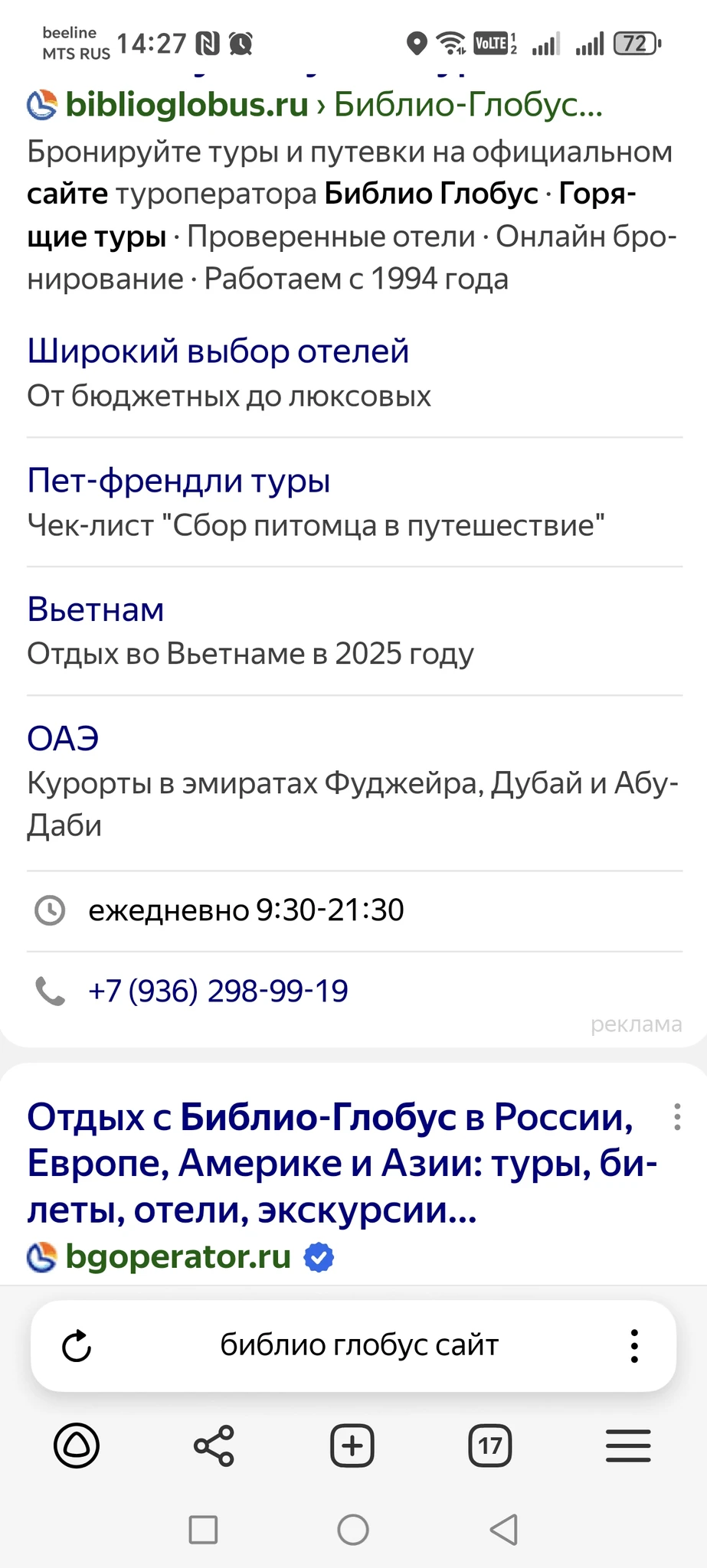Open the address bar overflow menu
This screenshot has height=1568, width=707.
(634, 1346)
